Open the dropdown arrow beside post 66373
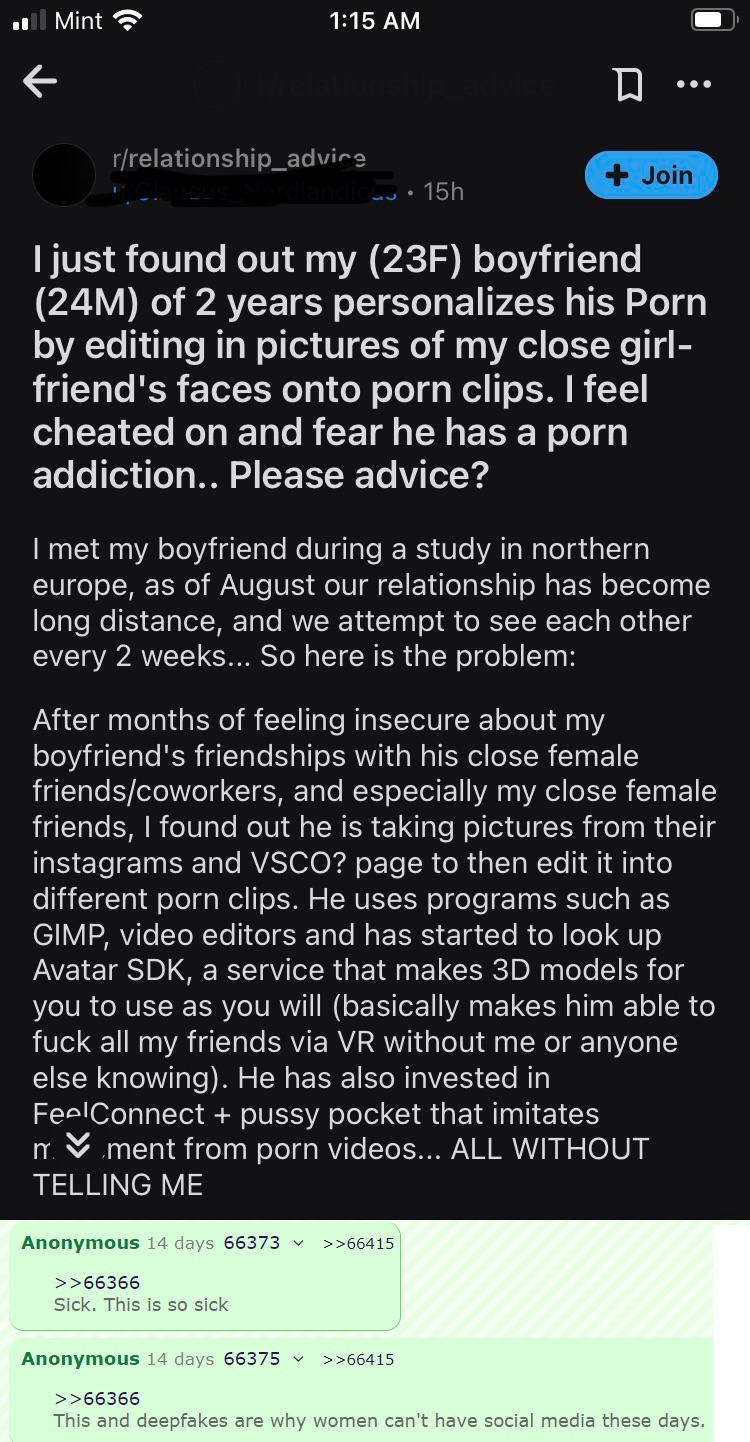 (x=297, y=1243)
